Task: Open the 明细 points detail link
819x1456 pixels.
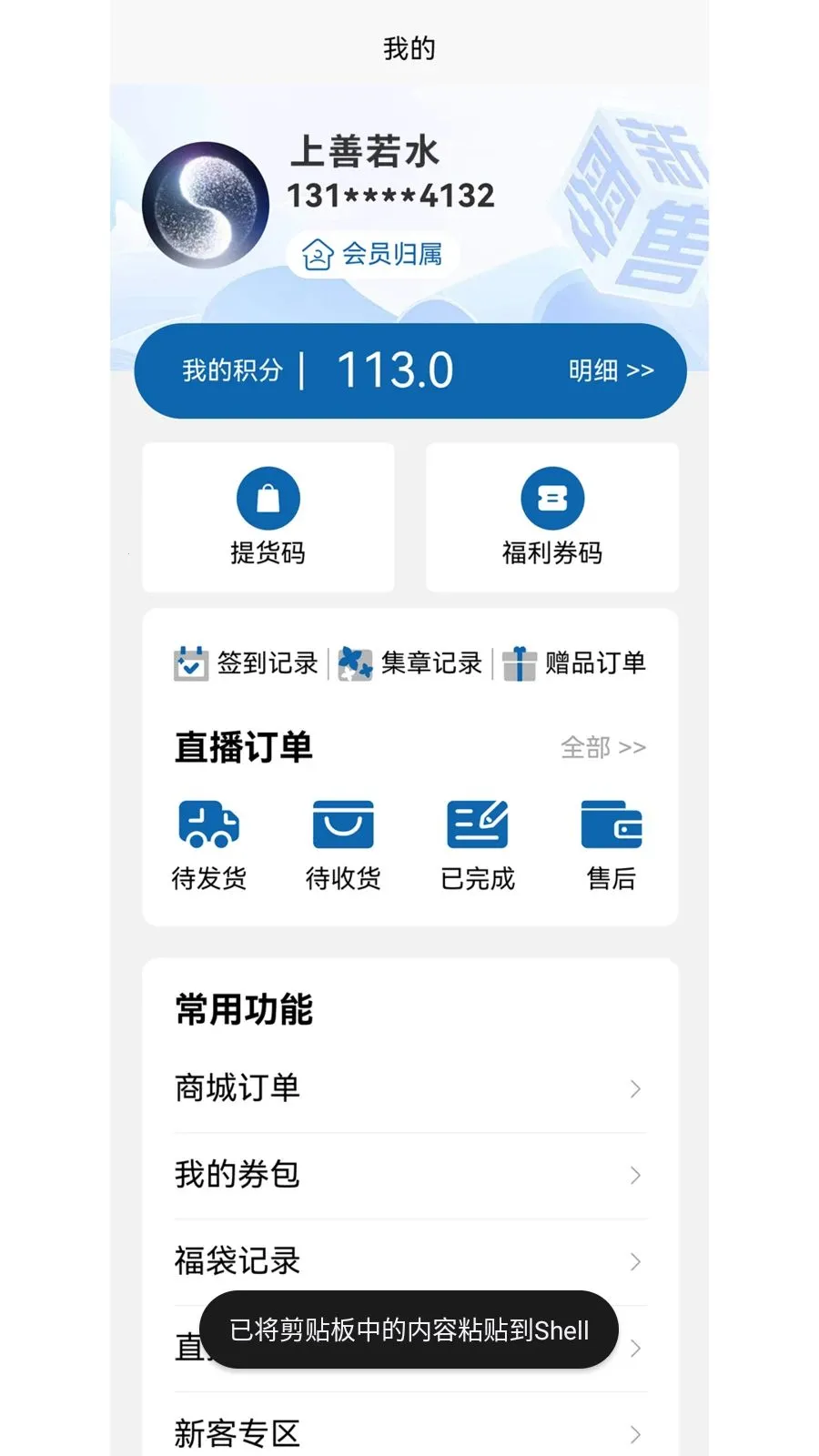Action: 612,369
